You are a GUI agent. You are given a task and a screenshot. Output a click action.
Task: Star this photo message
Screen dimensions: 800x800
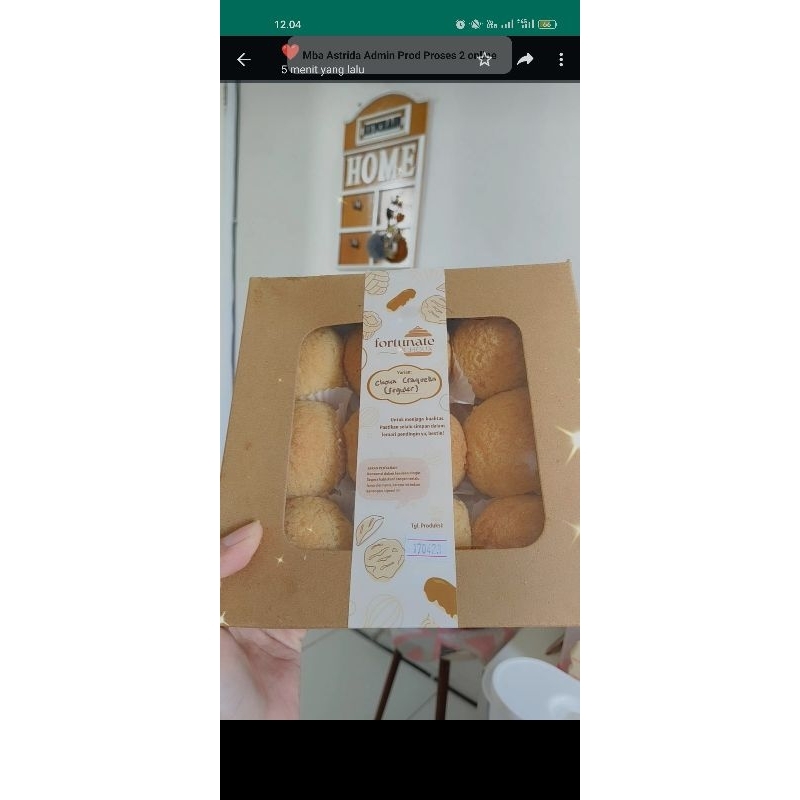(x=484, y=59)
